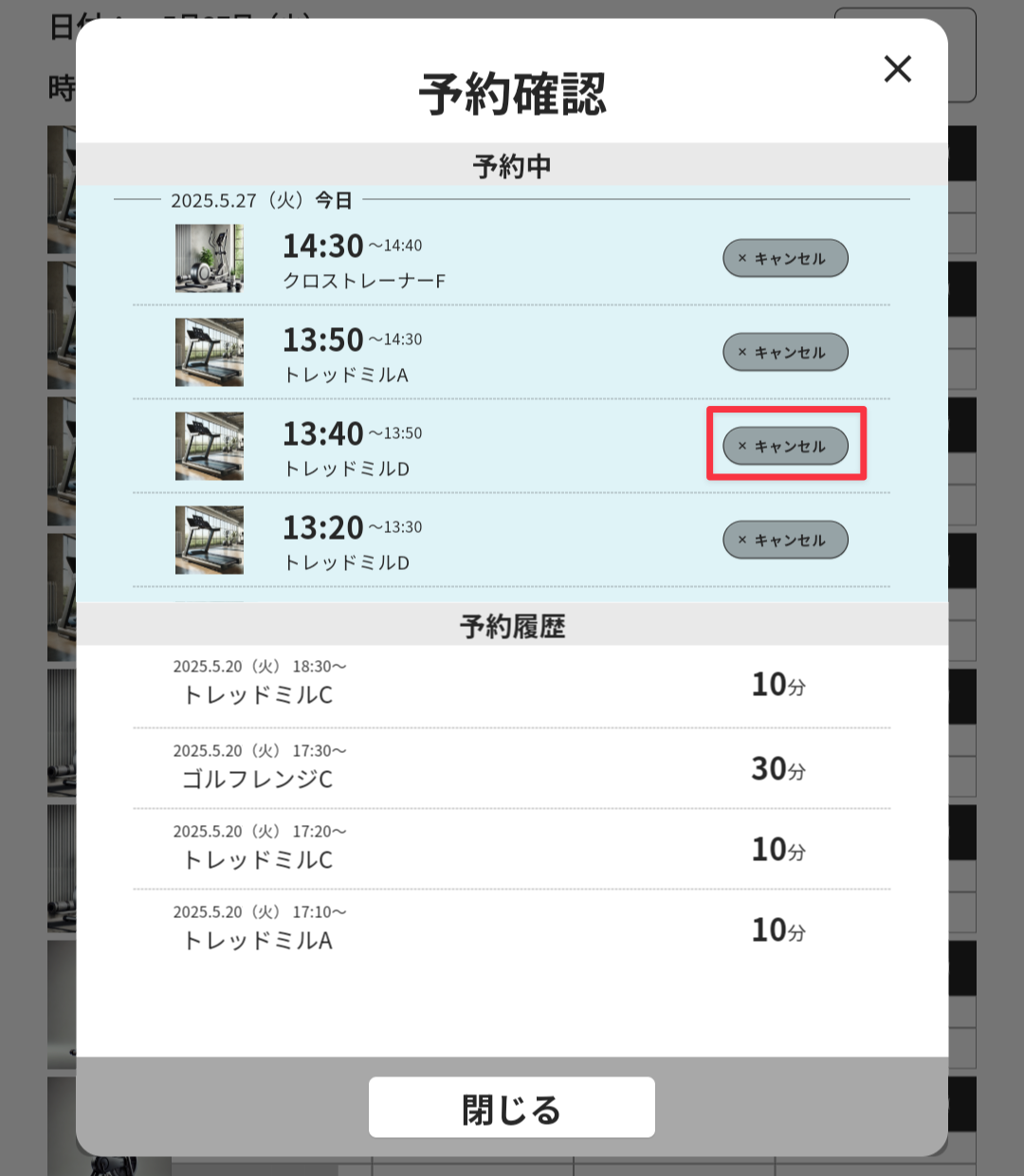1024x1176 pixels.
Task: Cancel the 13:40 トレッドミルD reservation
Action: click(x=785, y=446)
